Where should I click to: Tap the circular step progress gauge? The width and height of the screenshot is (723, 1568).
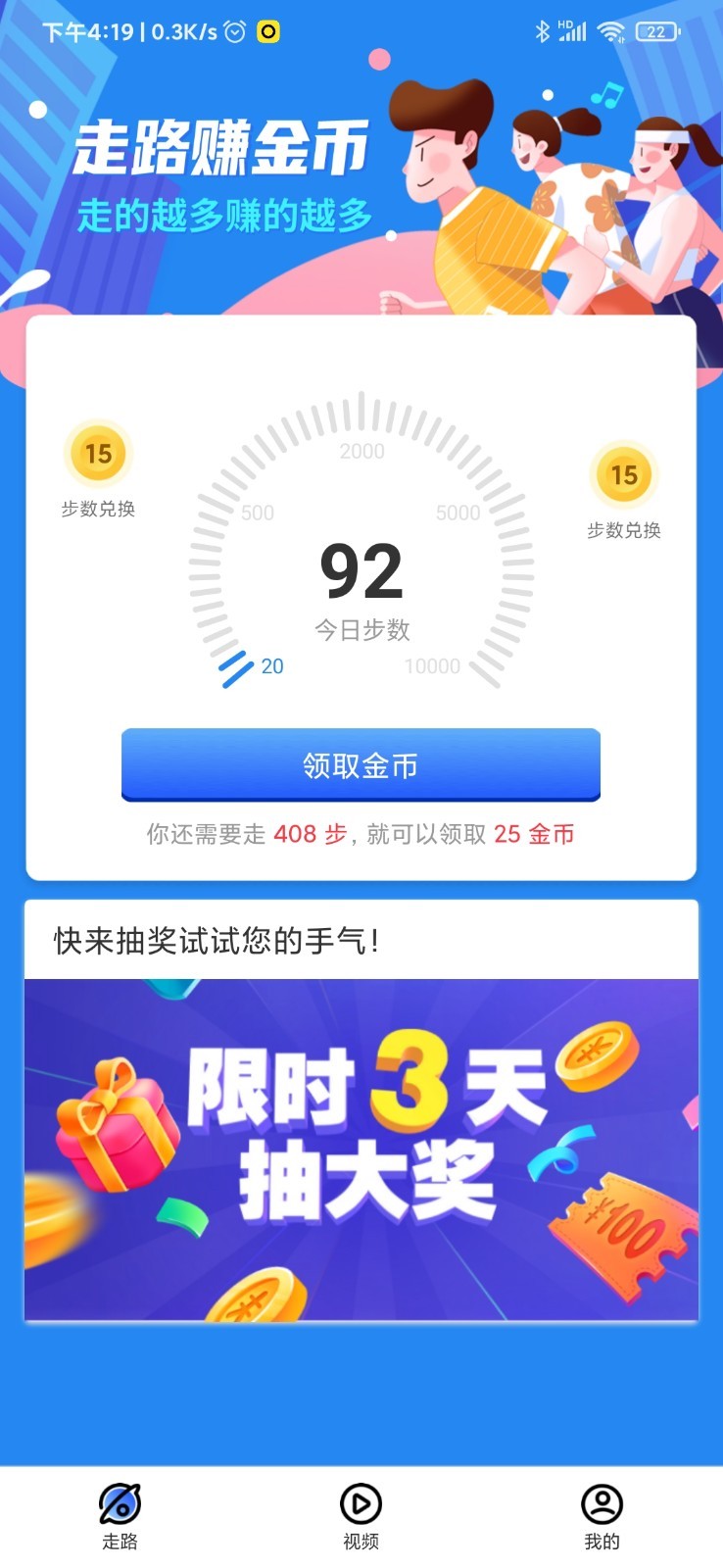coord(361,549)
